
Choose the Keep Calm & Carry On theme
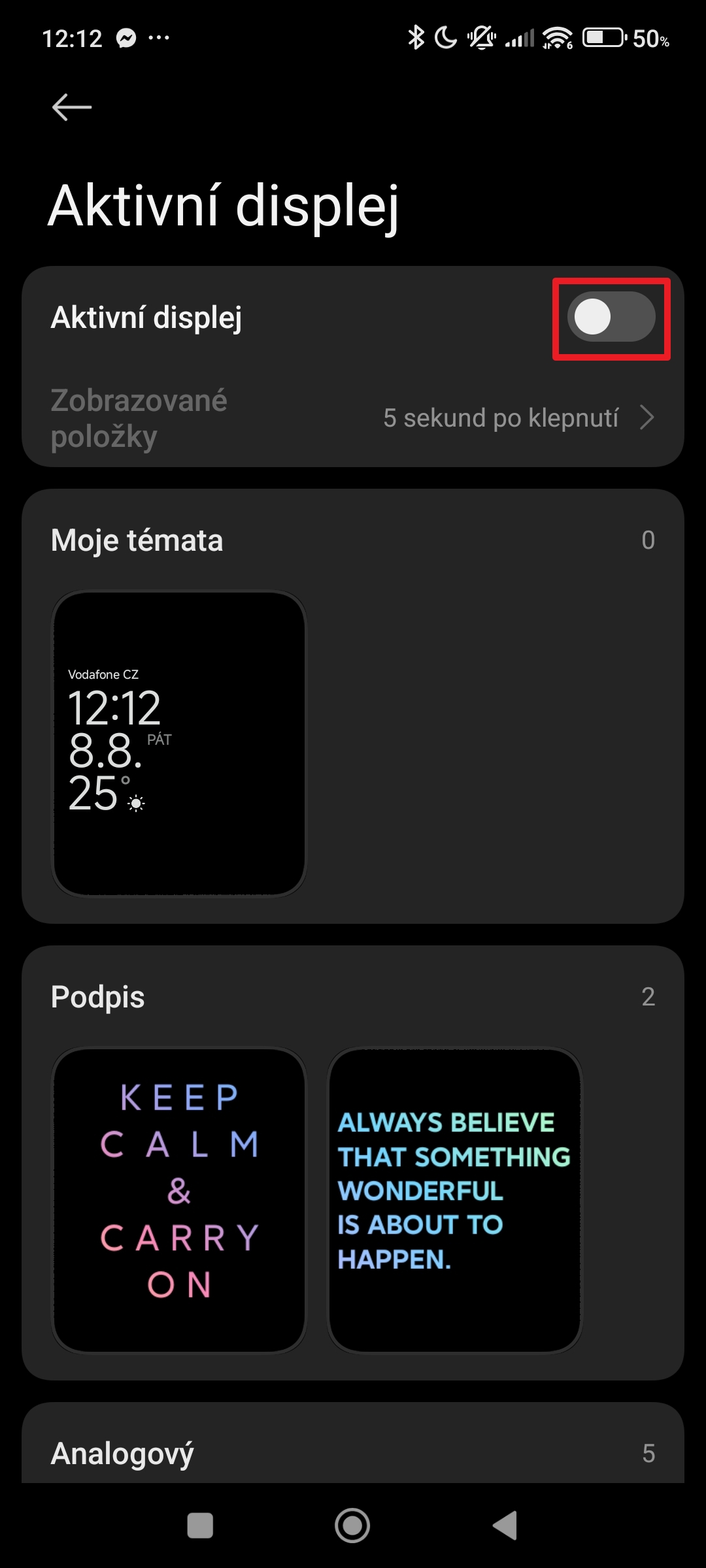click(x=179, y=1200)
